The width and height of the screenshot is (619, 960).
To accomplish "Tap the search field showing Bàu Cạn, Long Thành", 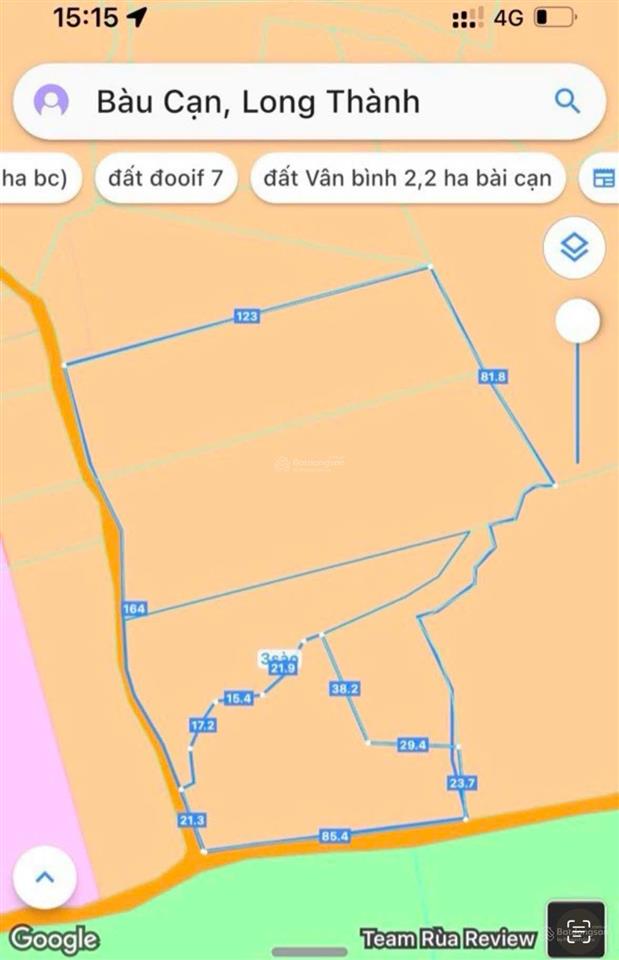I will pos(300,102).
